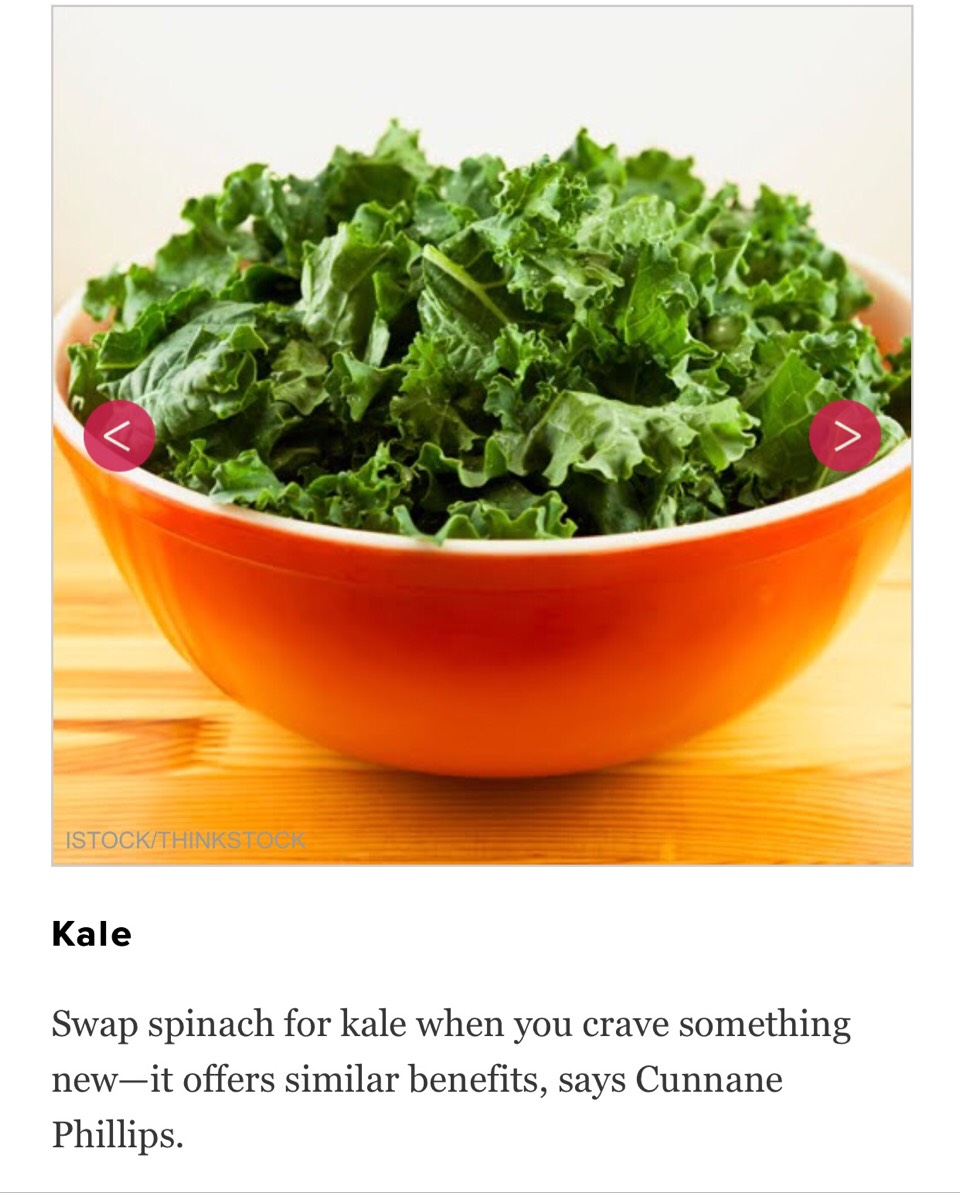Screen dimensions: 960x1193
Task: Go to the previous slide arrow
Action: point(119,436)
